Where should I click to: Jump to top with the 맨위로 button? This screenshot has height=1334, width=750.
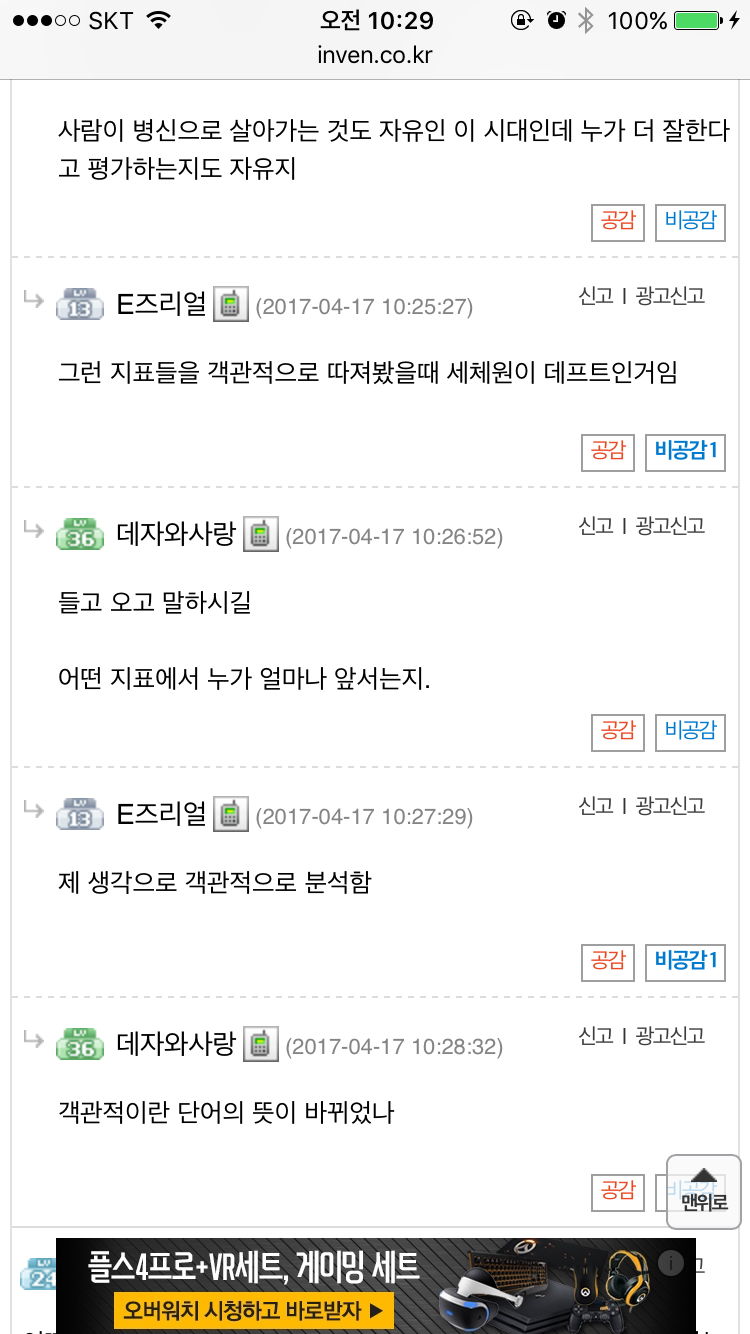[704, 1191]
